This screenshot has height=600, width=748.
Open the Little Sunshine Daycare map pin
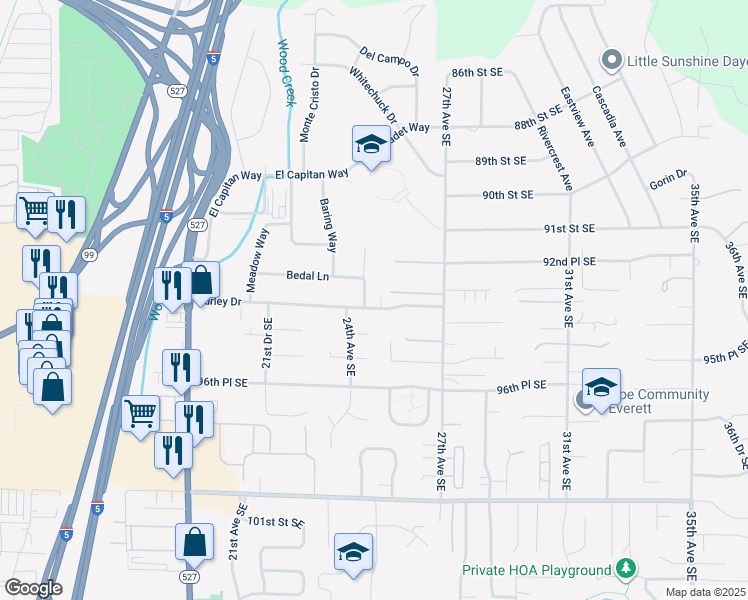612,61
